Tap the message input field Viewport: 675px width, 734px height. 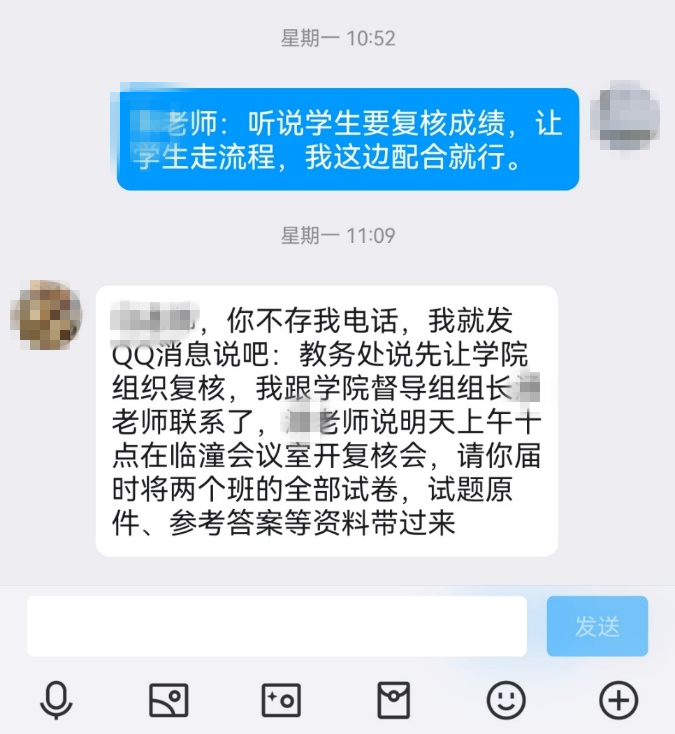[276, 626]
